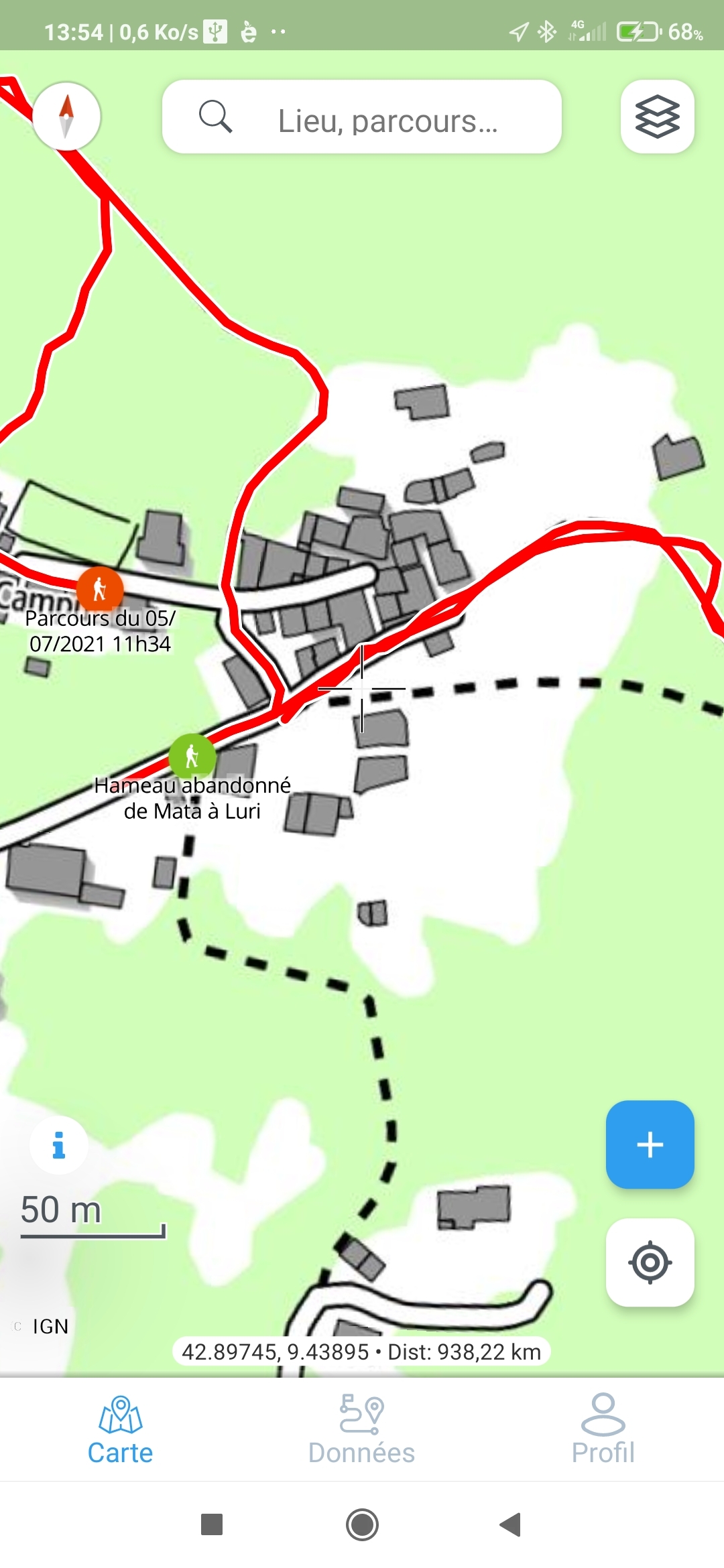Viewport: 724px width, 1568px height.
Task: Switch to the Données tab
Action: coord(361,1429)
